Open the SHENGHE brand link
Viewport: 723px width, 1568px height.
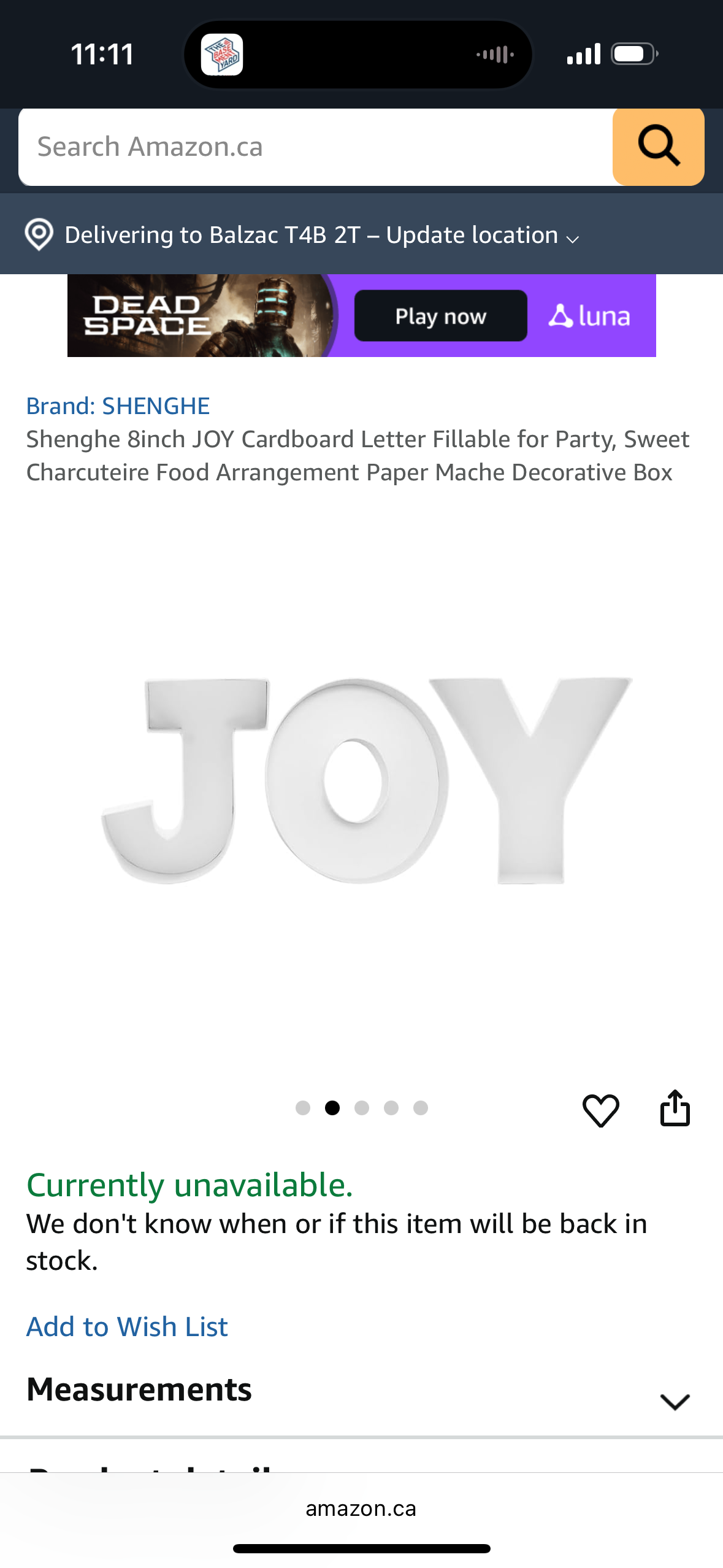click(118, 406)
